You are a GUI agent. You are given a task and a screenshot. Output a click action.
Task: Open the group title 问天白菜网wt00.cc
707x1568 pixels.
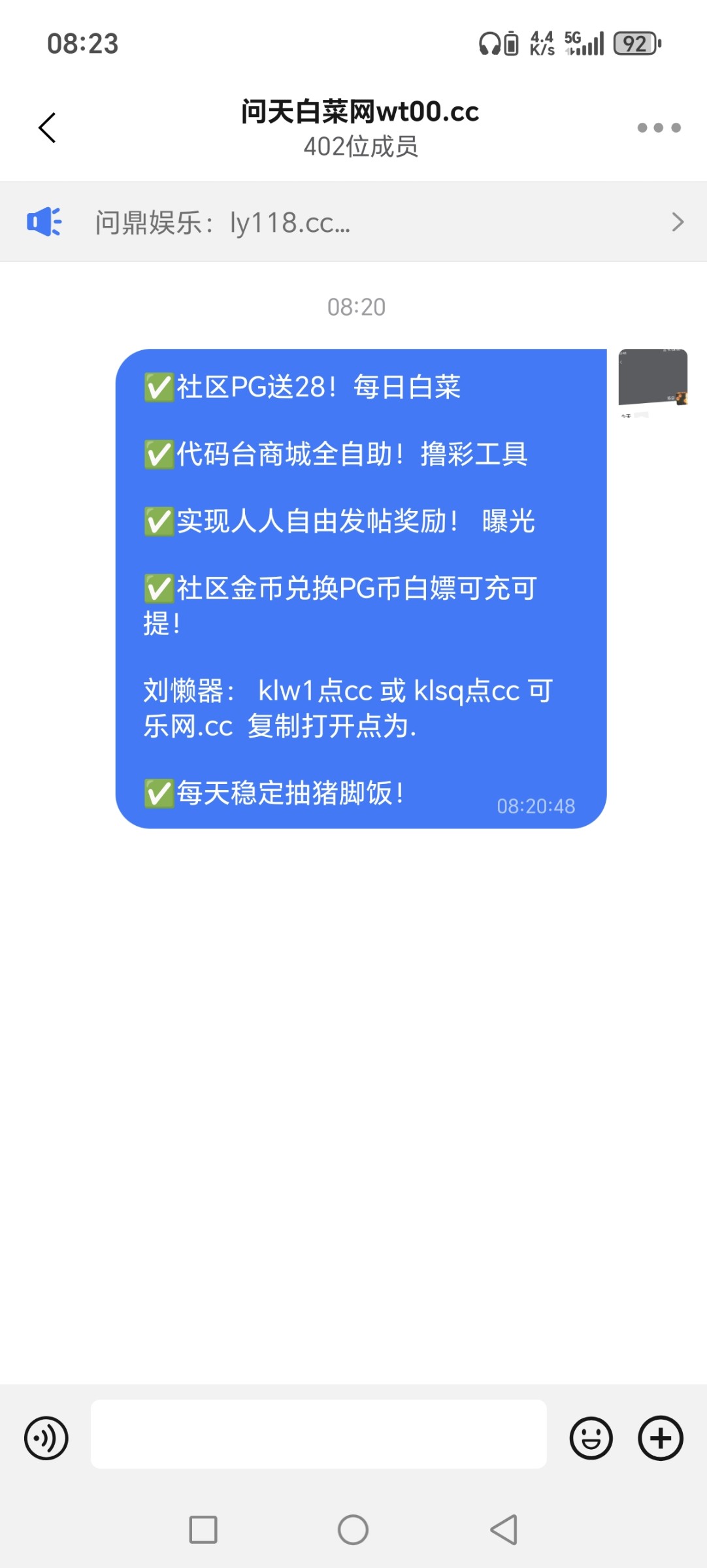point(359,112)
